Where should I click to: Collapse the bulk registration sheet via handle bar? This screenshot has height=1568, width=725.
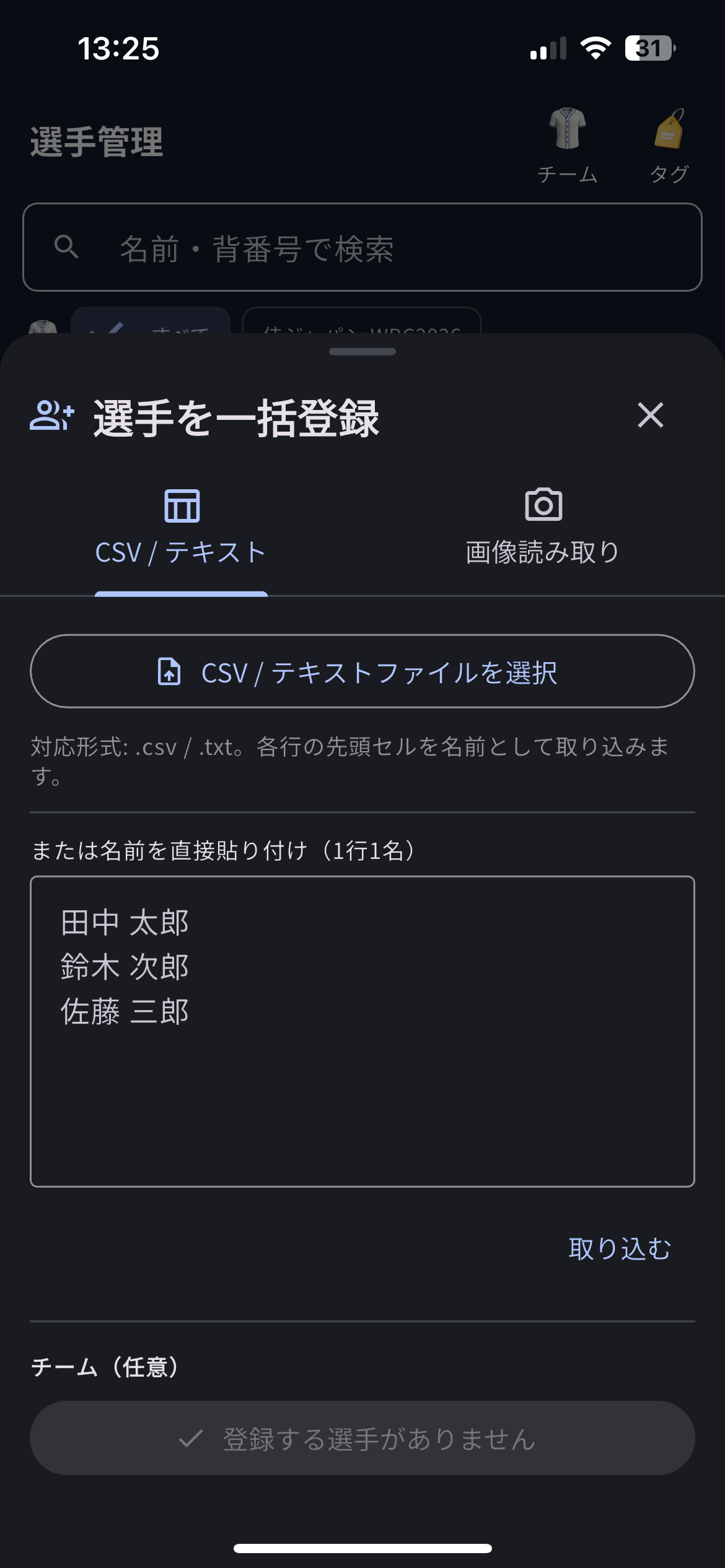(x=362, y=350)
